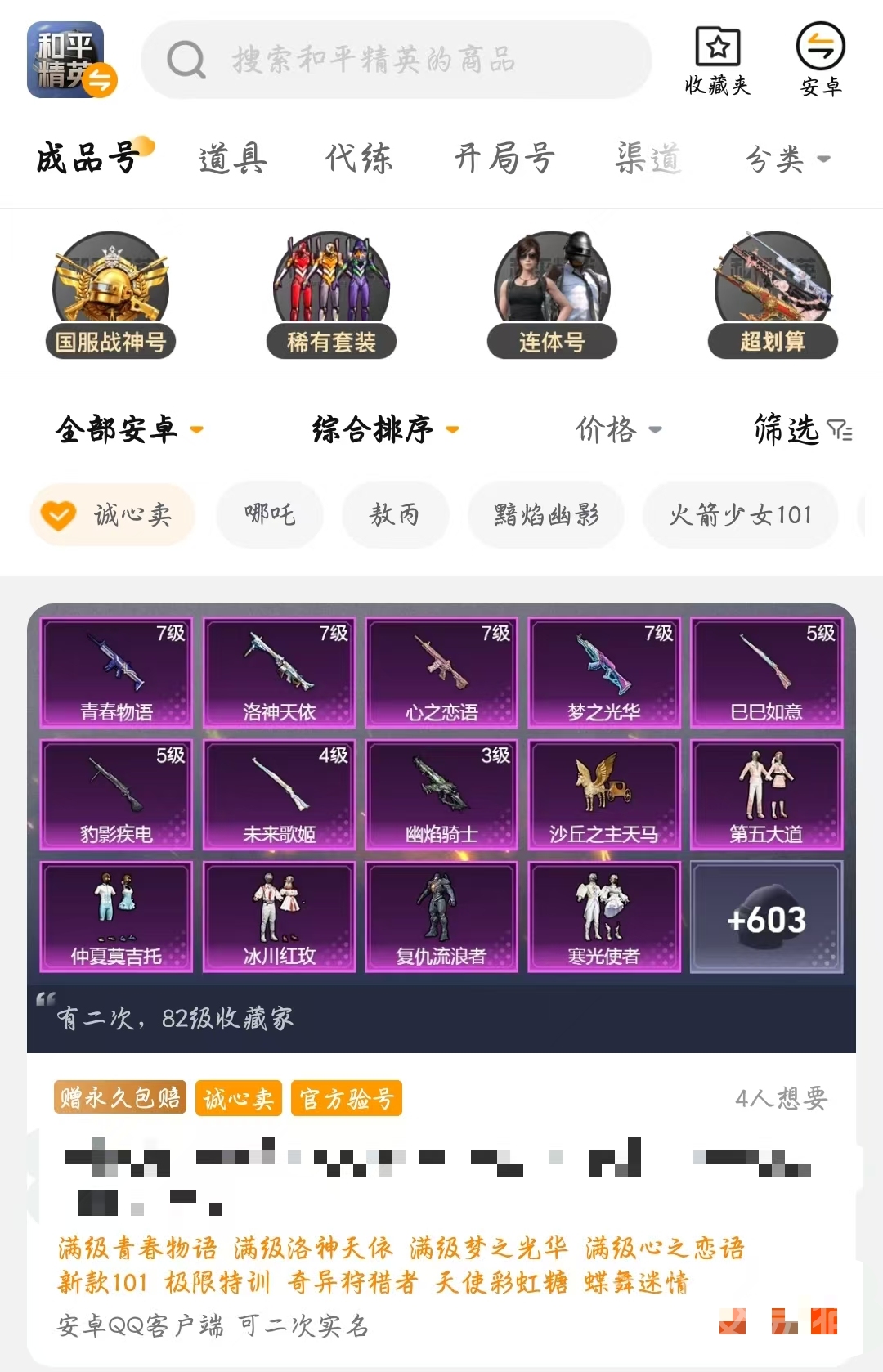
Task: Select the 渠道 tab
Action: click(x=648, y=158)
